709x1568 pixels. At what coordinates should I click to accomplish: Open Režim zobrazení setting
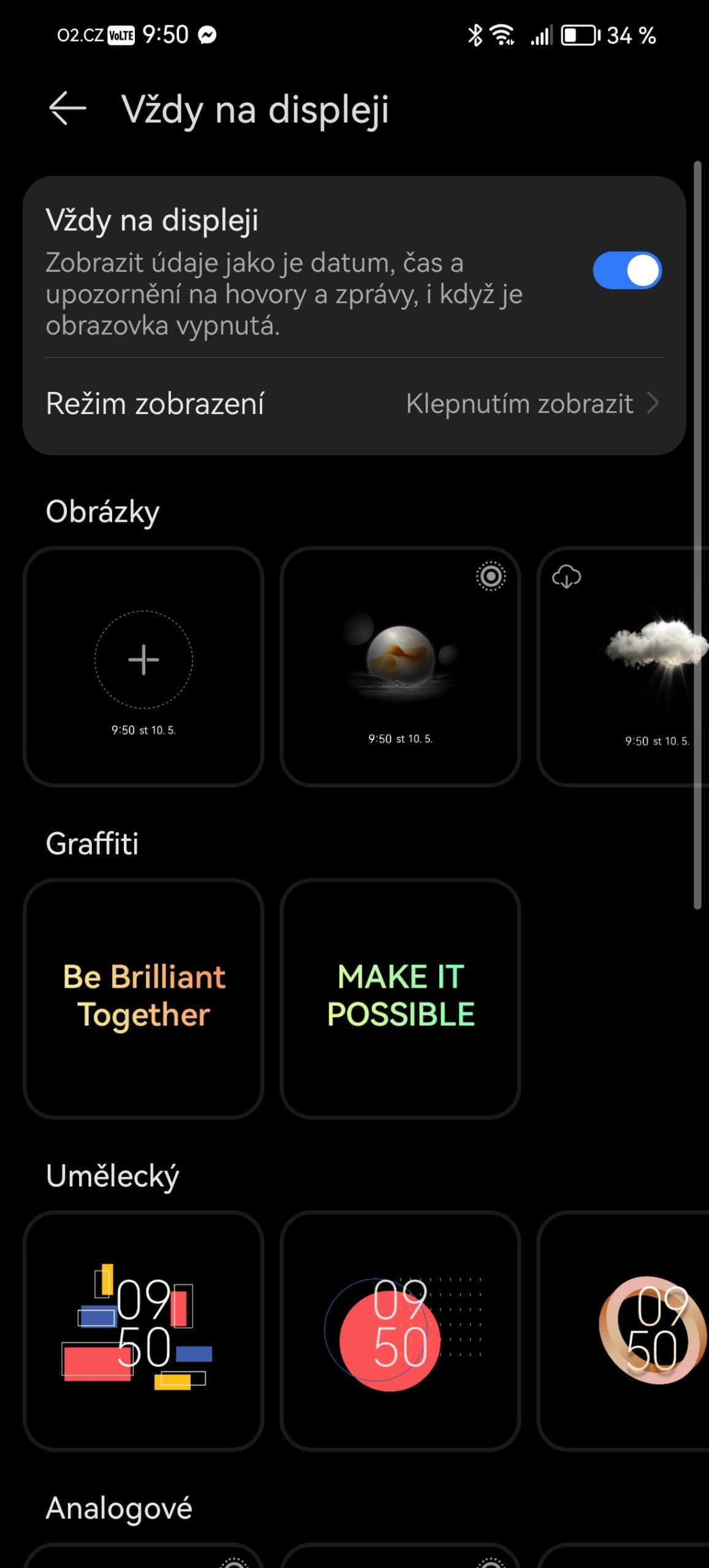[x=354, y=404]
